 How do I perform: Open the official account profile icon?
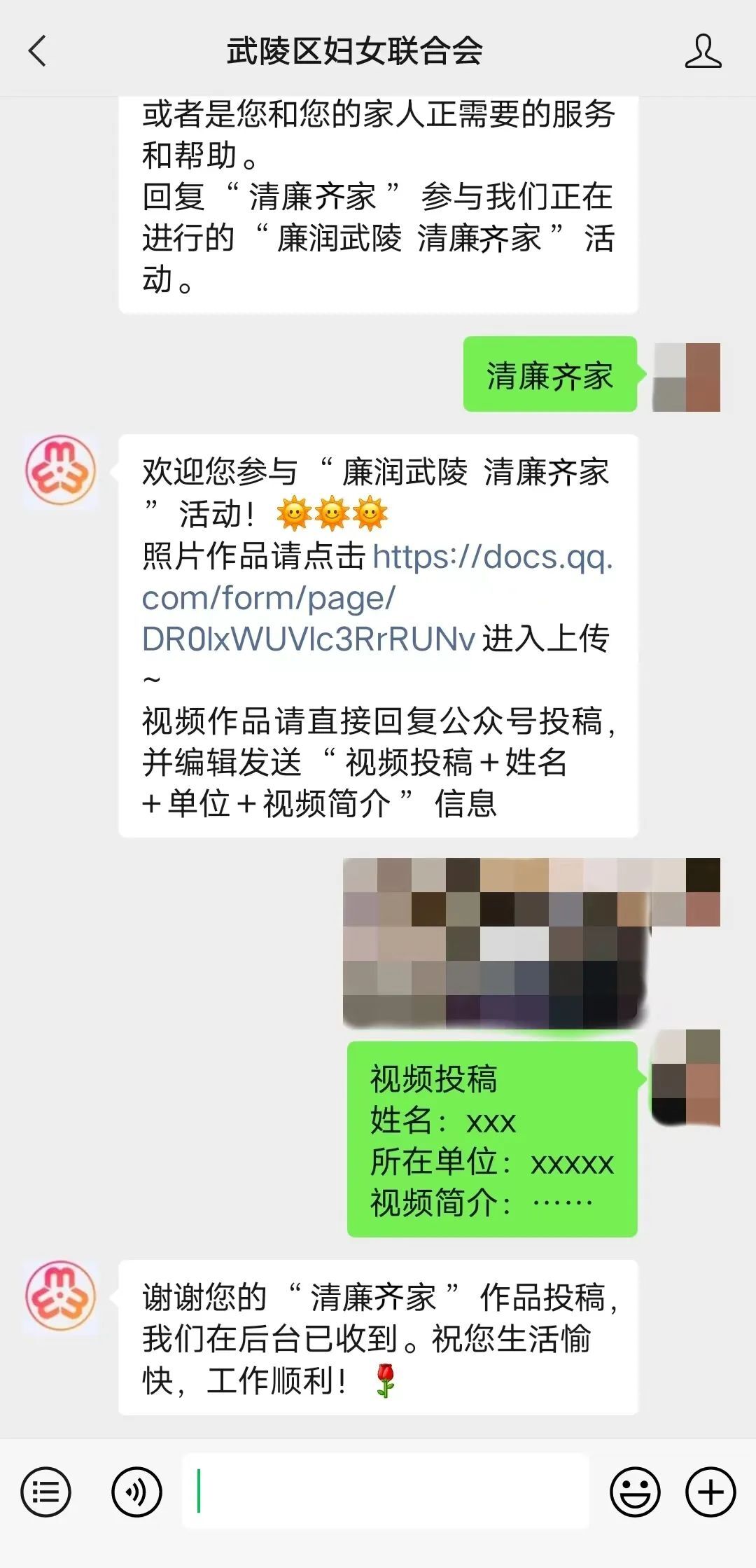(703, 51)
